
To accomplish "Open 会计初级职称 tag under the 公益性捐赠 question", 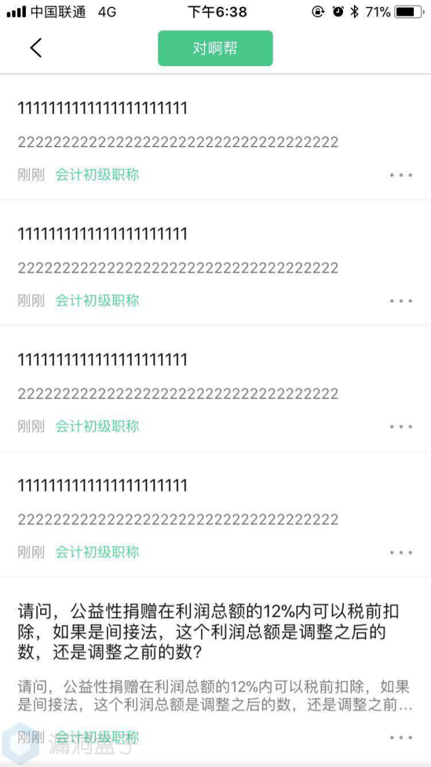I will (97, 737).
